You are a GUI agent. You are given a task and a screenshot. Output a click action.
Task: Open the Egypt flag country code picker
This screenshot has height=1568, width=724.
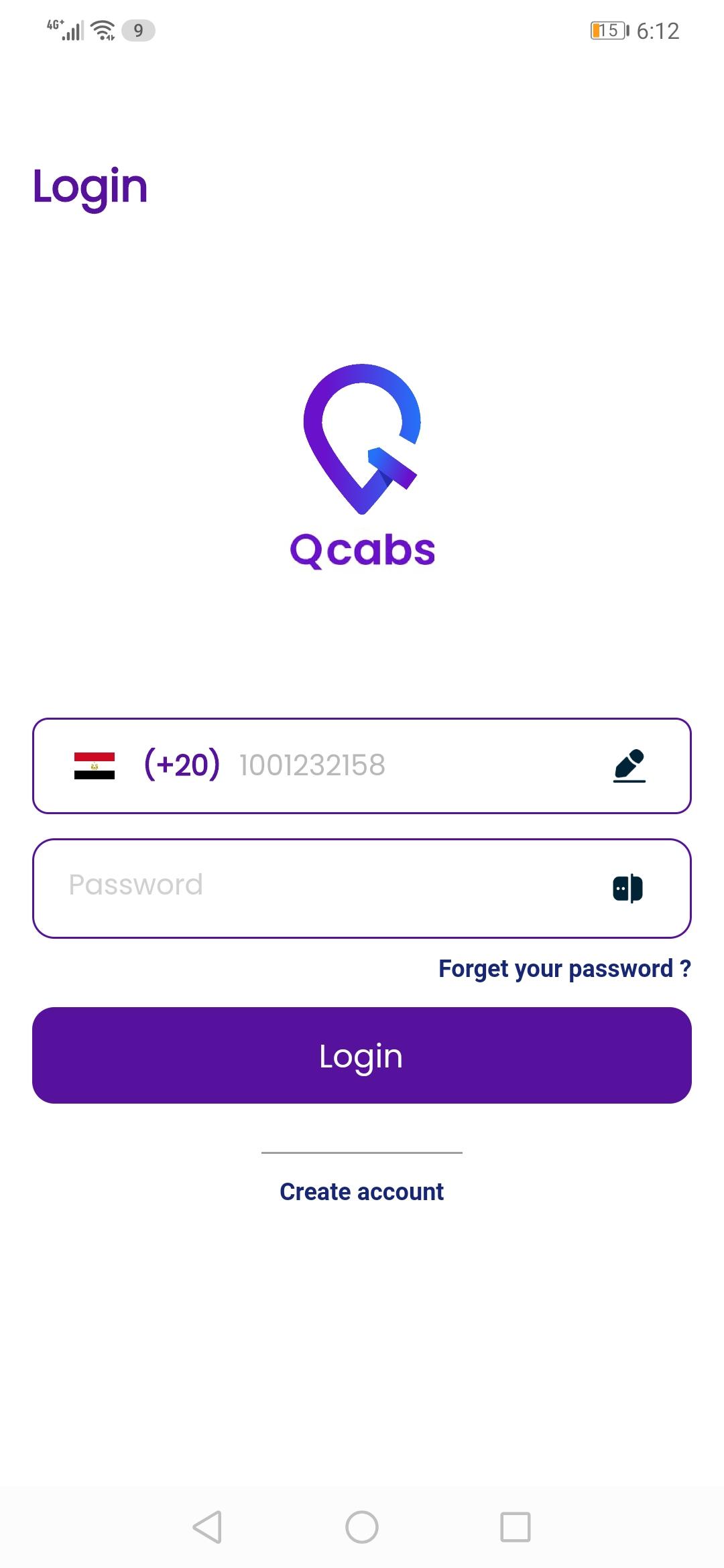95,765
